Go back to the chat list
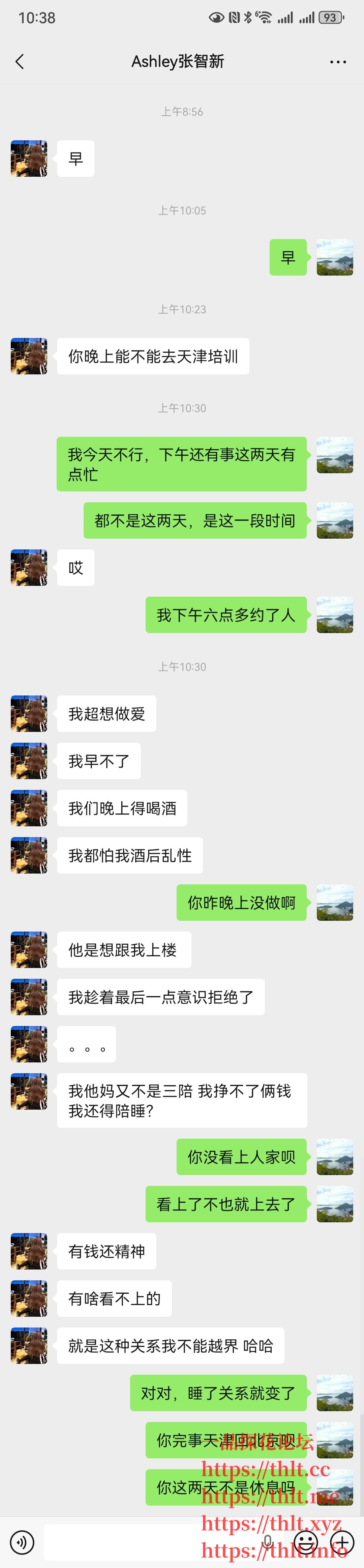364x1568 pixels. 20,61
